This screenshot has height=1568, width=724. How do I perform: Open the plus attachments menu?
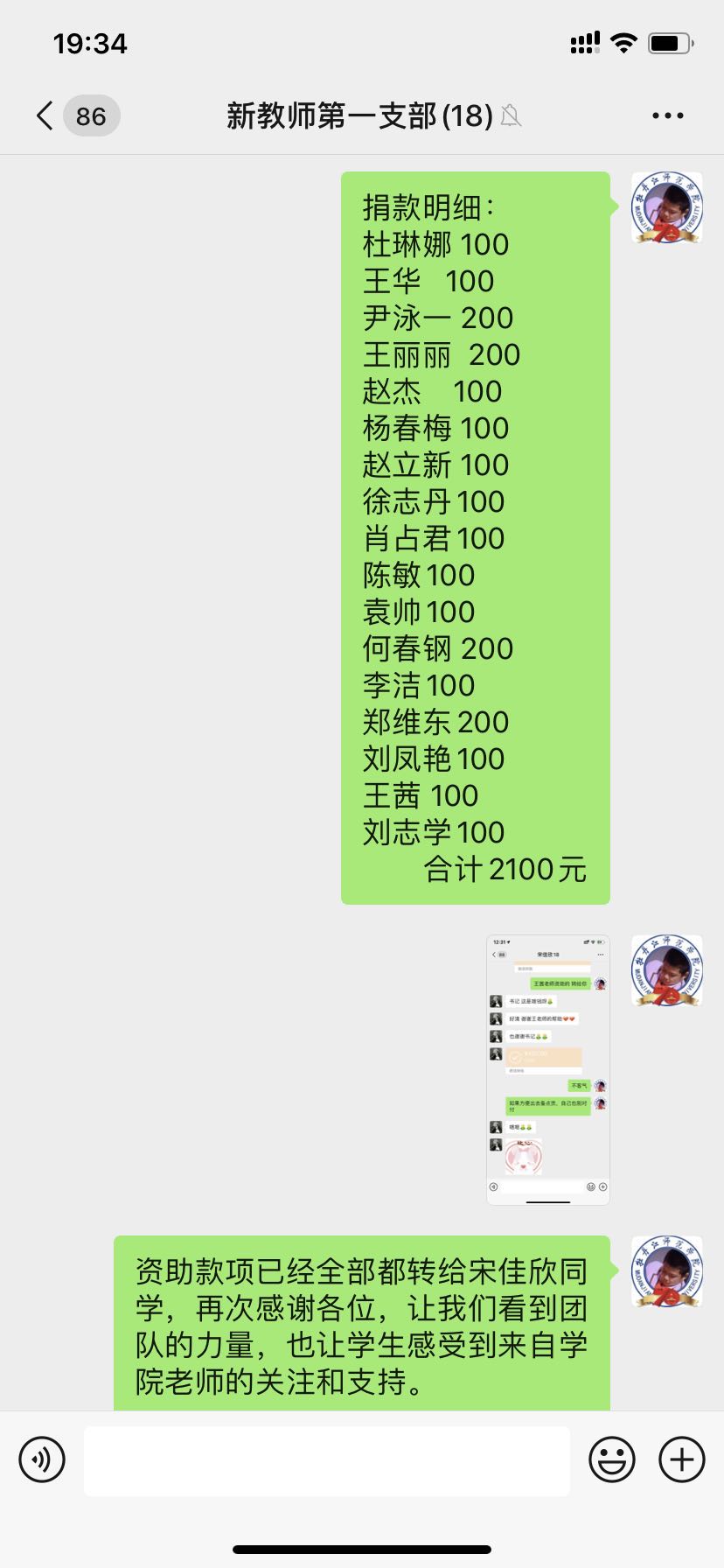pyautogui.click(x=682, y=1459)
